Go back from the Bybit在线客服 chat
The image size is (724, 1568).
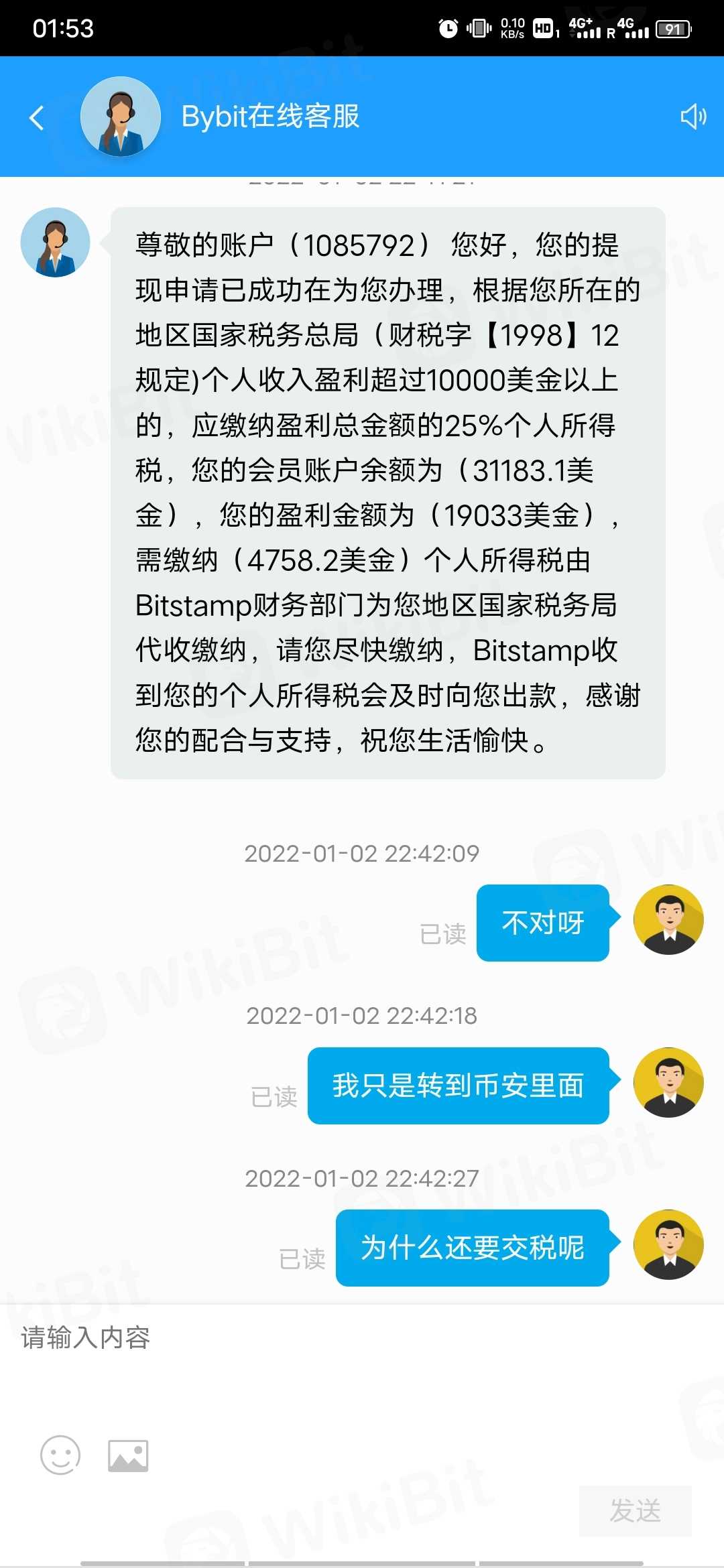37,118
